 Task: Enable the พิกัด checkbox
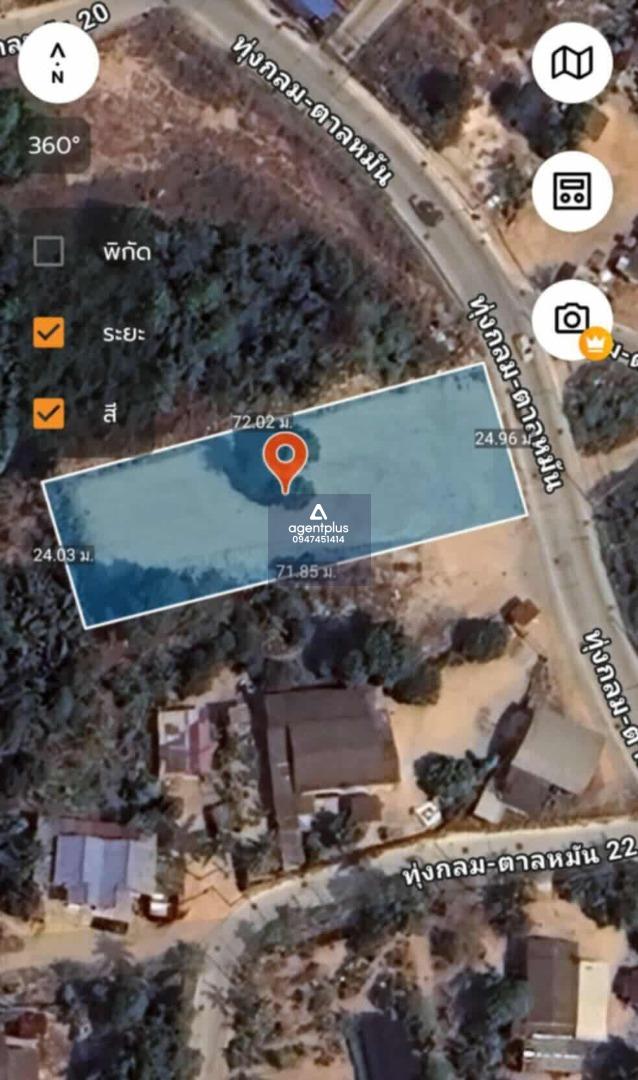(49, 251)
